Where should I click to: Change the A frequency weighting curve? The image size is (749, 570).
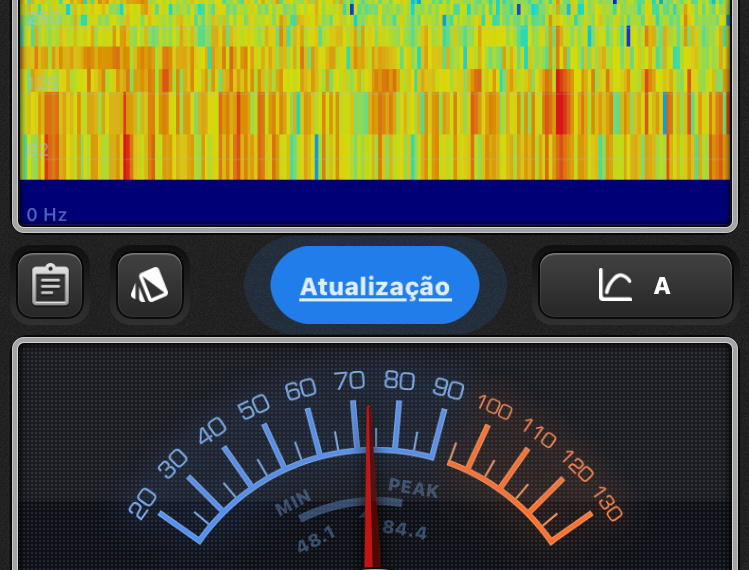[636, 286]
